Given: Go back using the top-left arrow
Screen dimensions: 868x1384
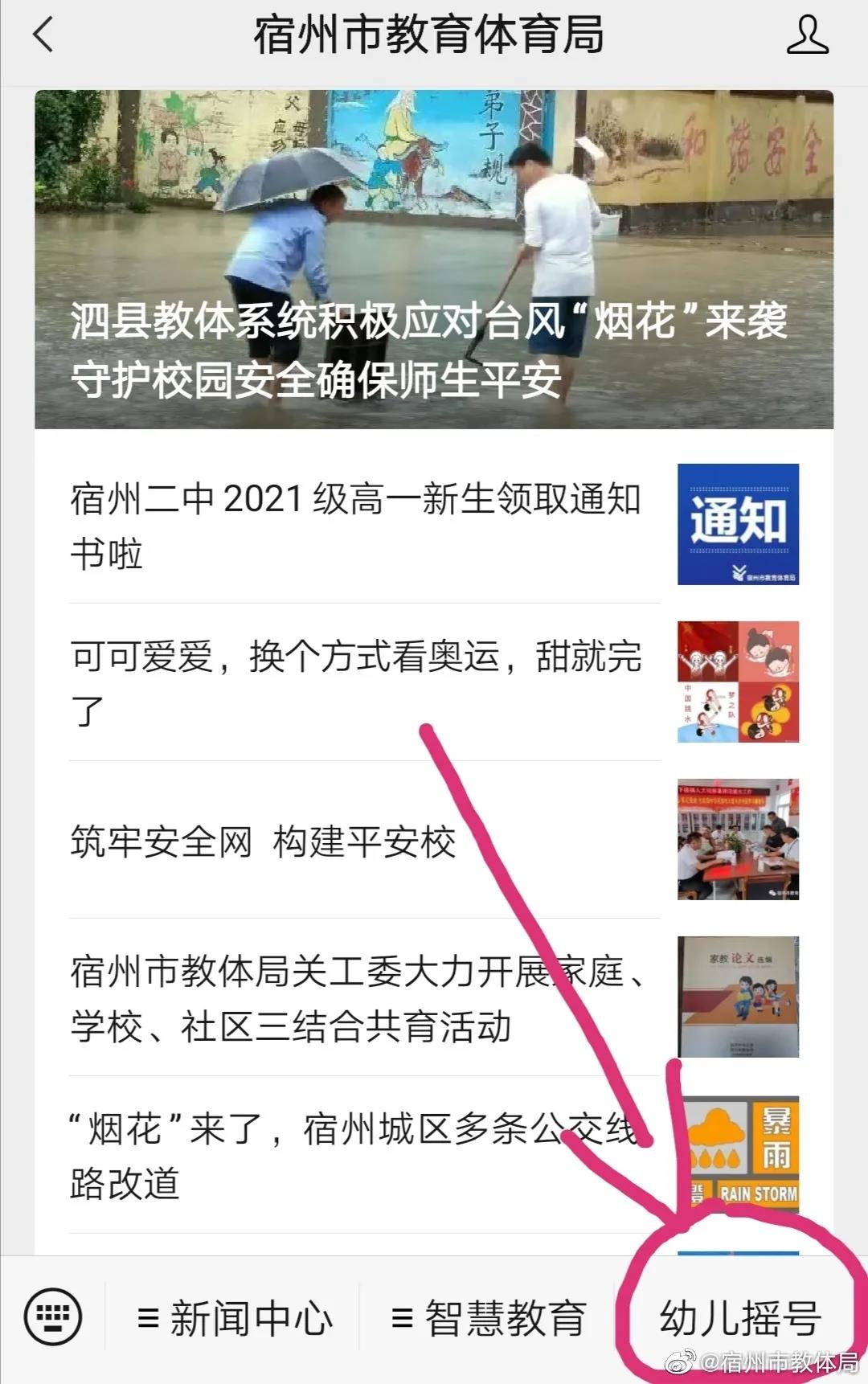Looking at the screenshot, I should pos(43,35).
